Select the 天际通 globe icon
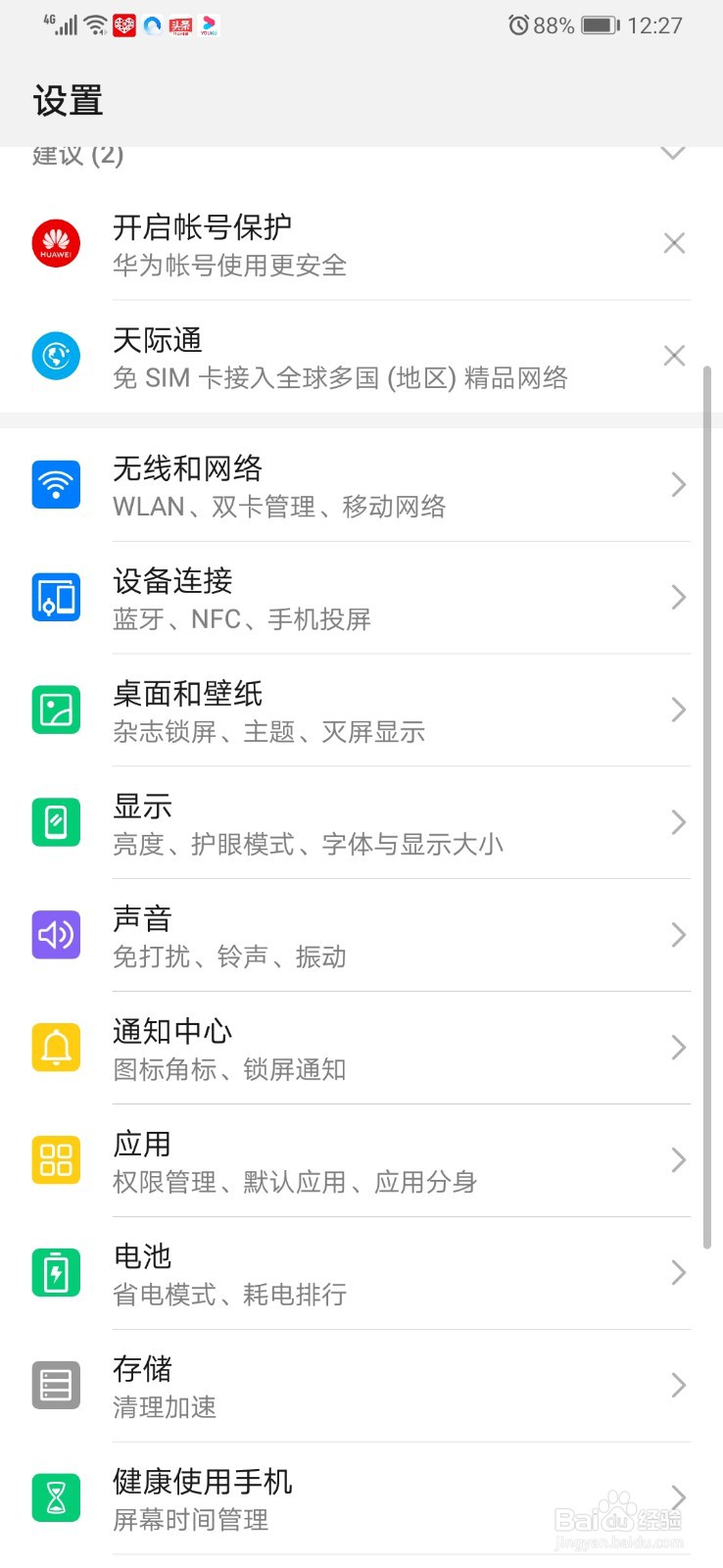 click(56, 357)
